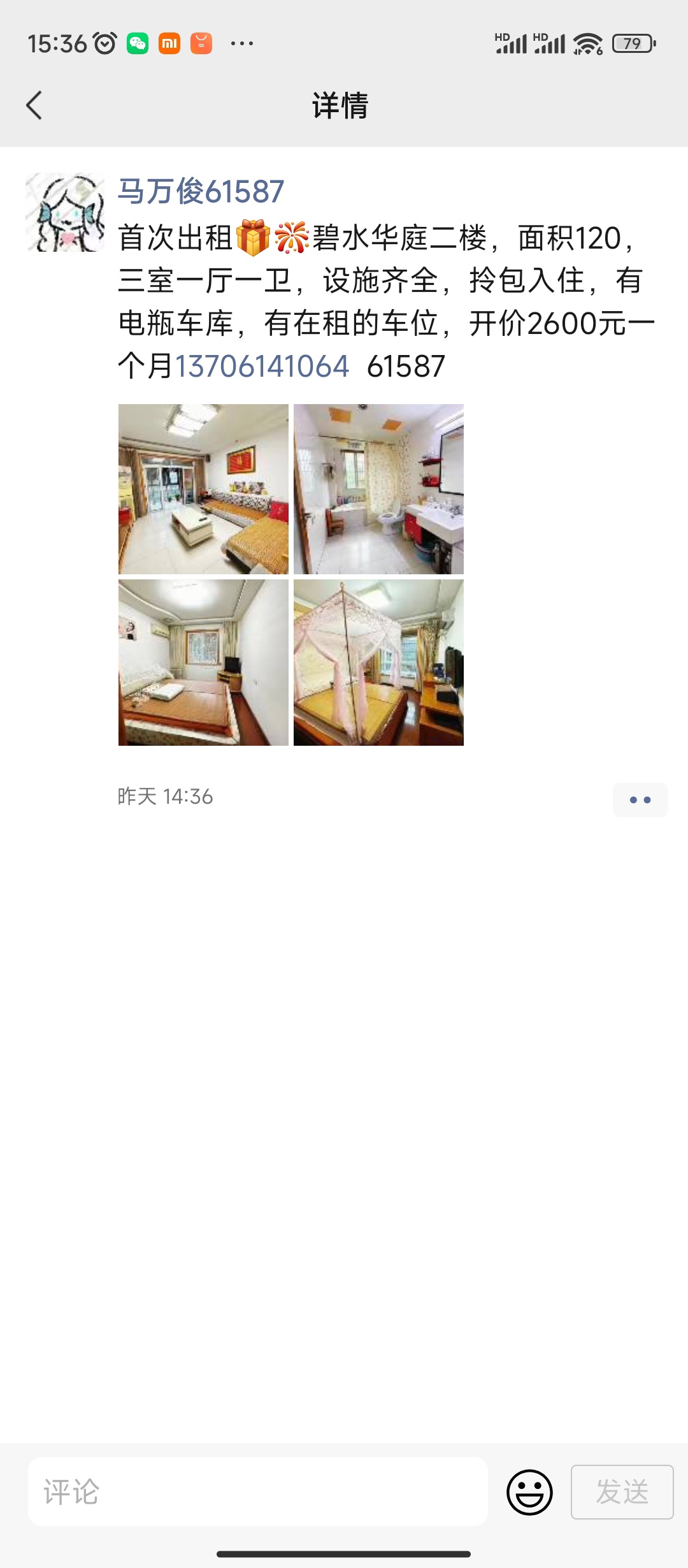
Task: Open the bedroom photo with air conditioner
Action: click(203, 662)
